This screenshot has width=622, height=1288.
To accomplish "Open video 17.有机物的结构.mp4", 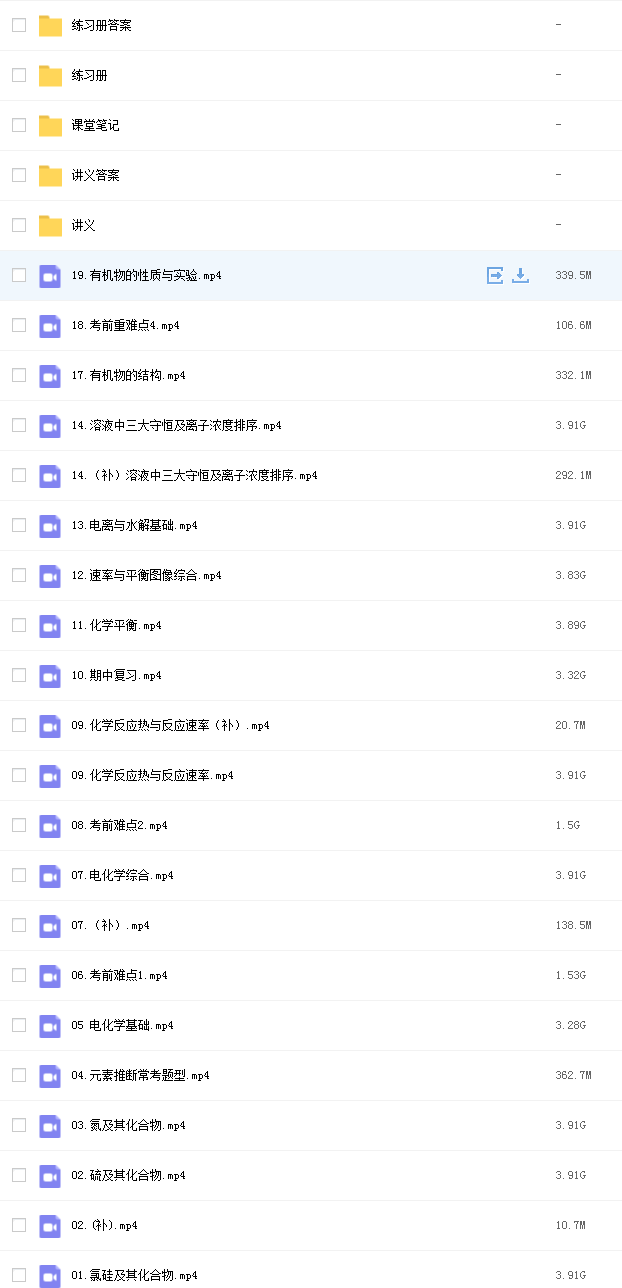I will click(129, 375).
